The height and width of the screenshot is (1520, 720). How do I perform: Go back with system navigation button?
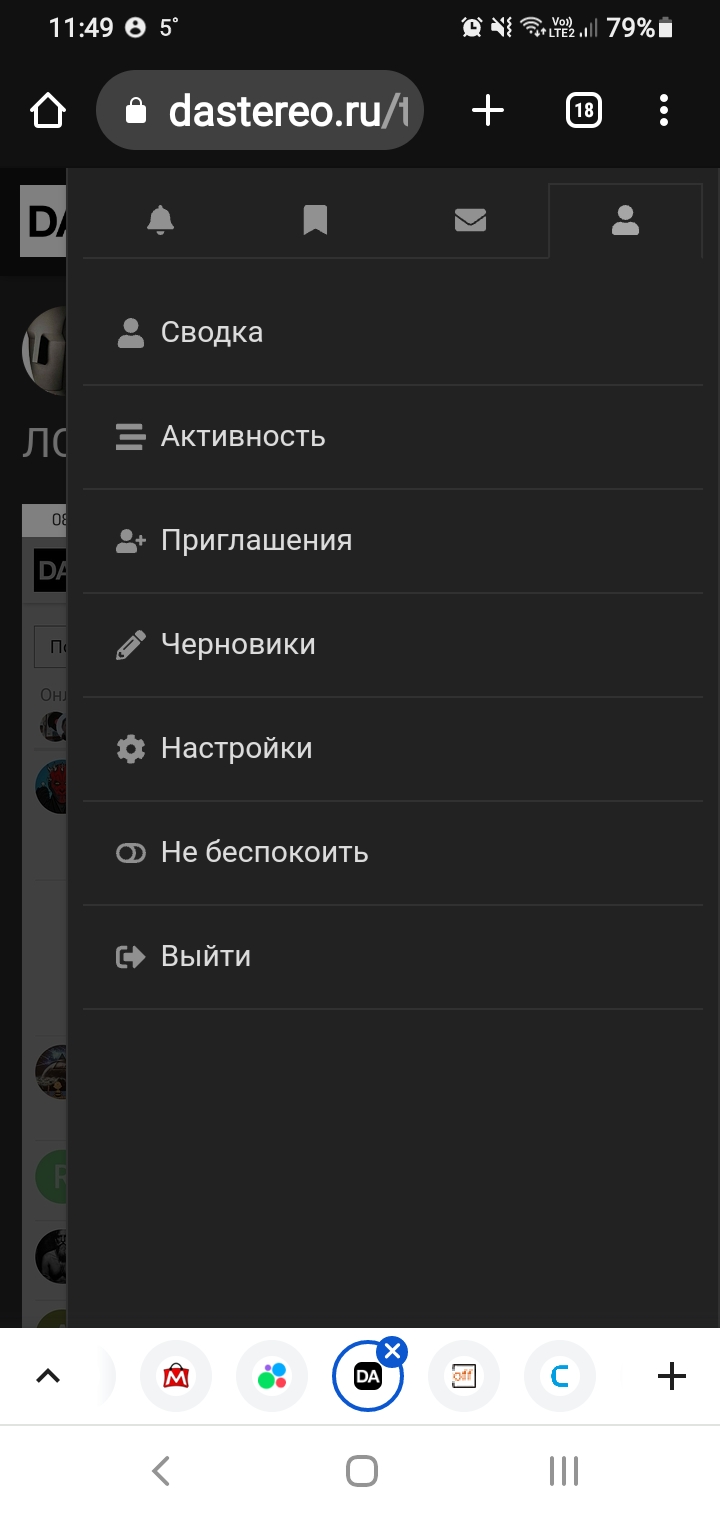pos(161,1471)
